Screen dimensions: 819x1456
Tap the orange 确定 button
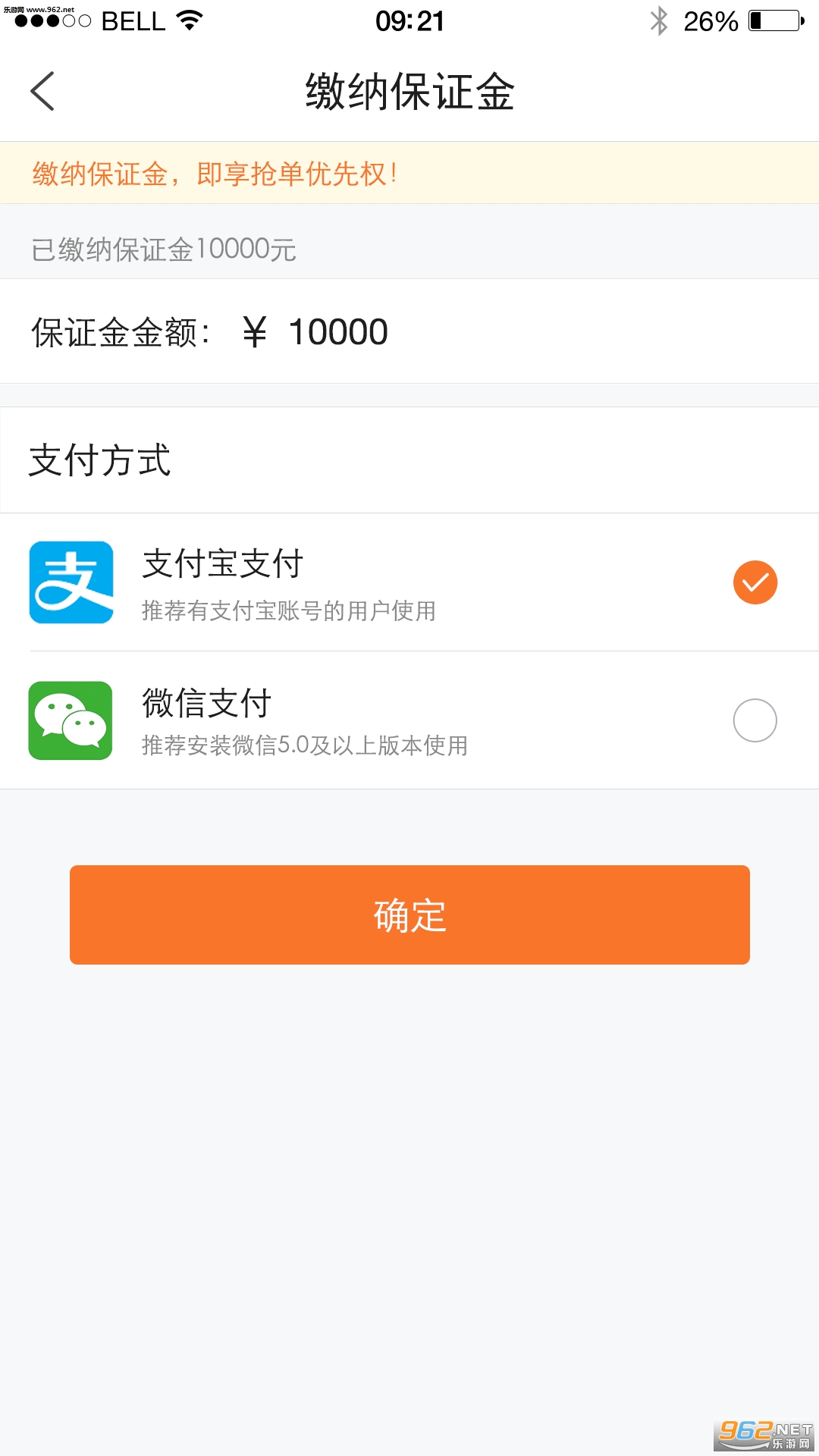[409, 915]
